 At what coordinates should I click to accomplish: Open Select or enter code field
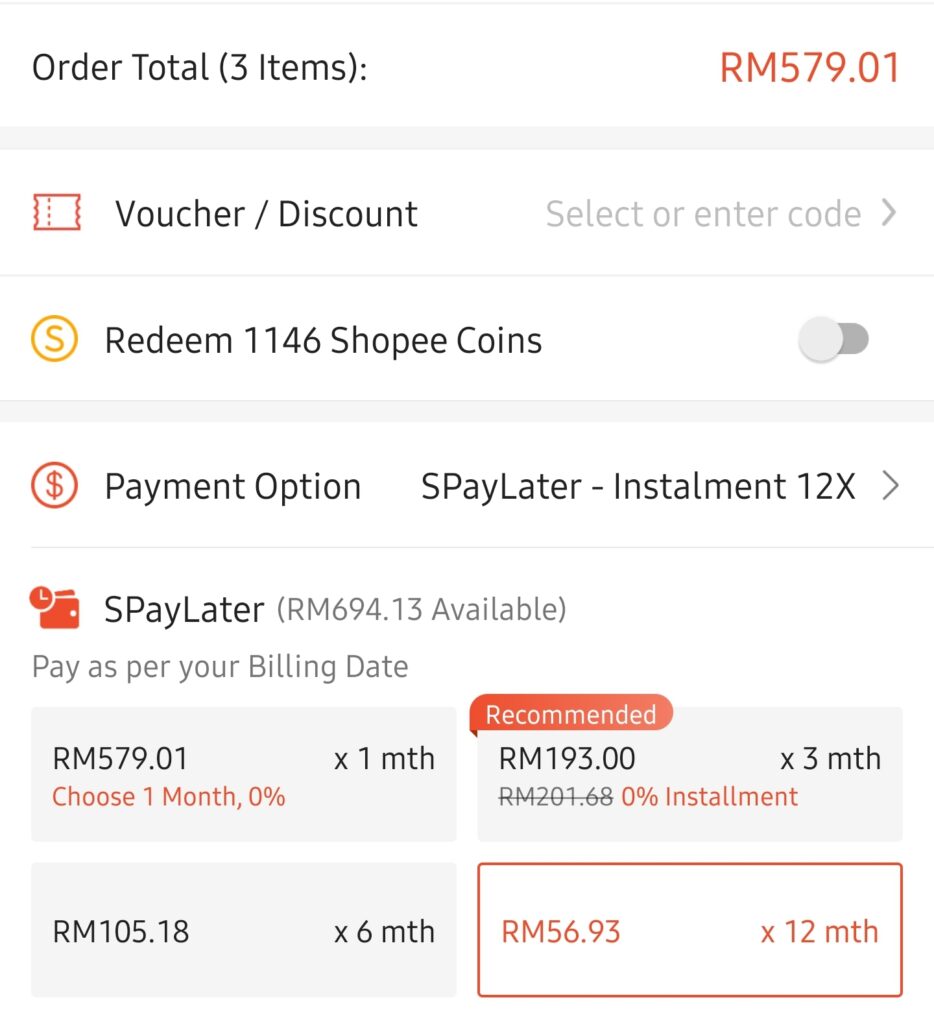703,213
